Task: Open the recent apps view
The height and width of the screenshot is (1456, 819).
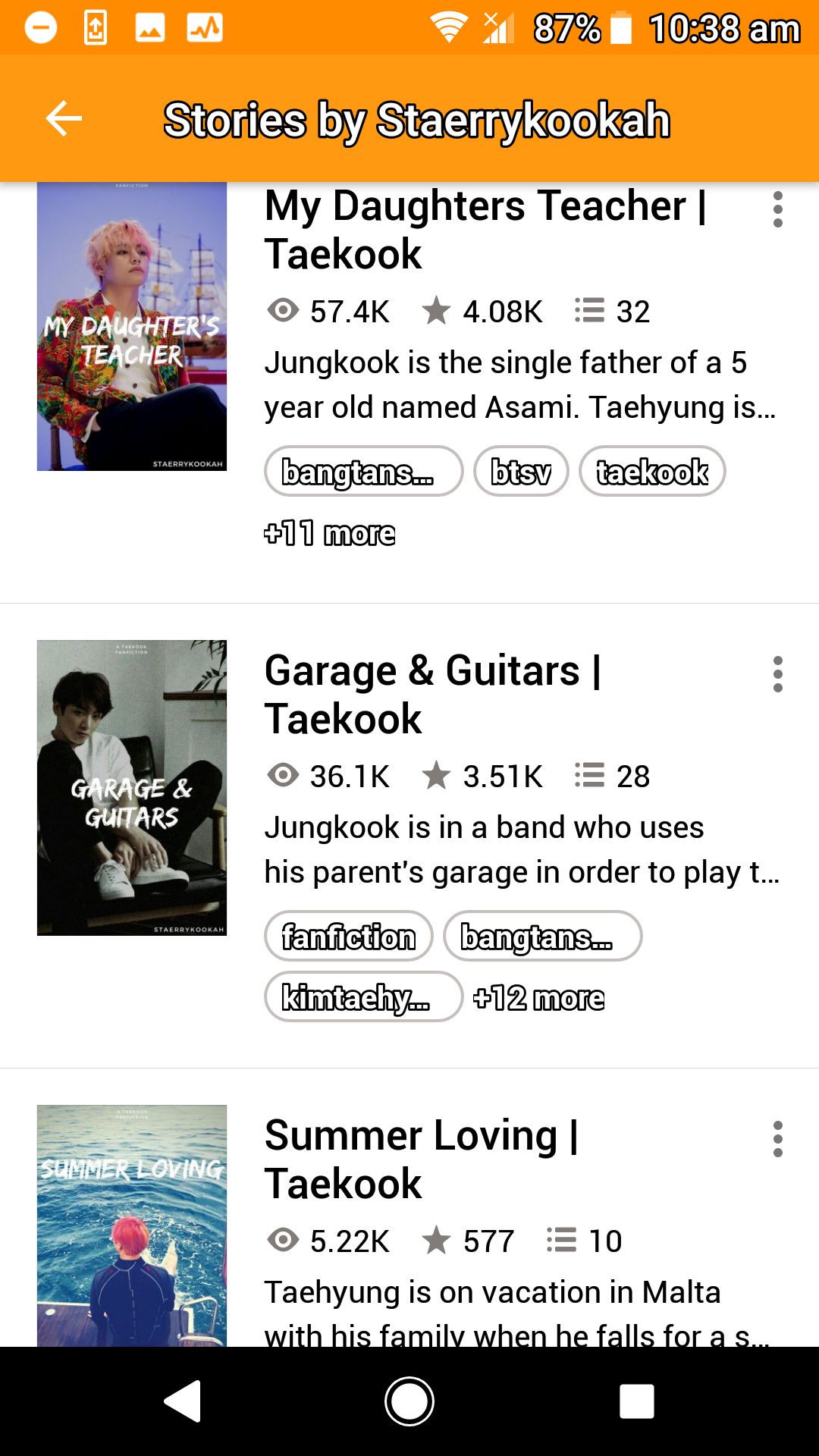Action: [637, 1401]
